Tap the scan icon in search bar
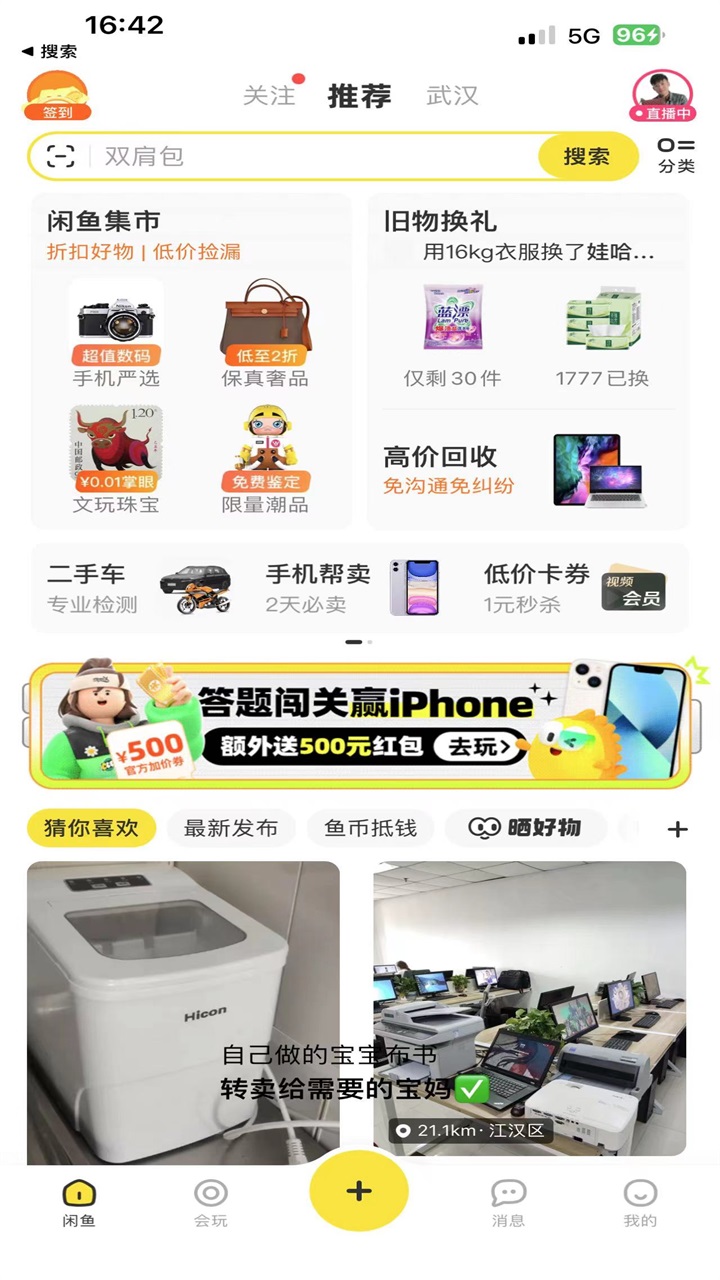 click(61, 156)
